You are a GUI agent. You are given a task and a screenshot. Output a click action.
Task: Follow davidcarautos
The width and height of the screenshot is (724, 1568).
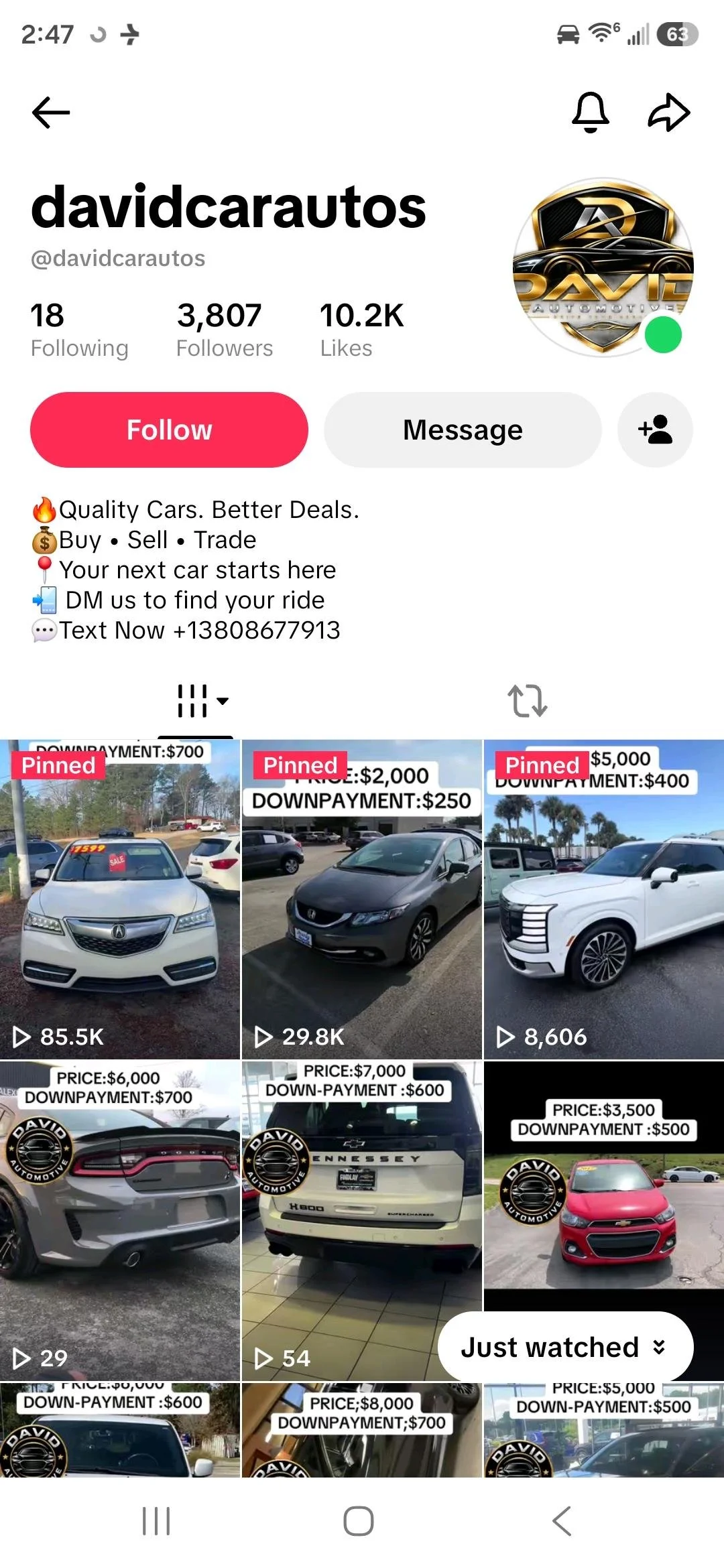point(169,430)
